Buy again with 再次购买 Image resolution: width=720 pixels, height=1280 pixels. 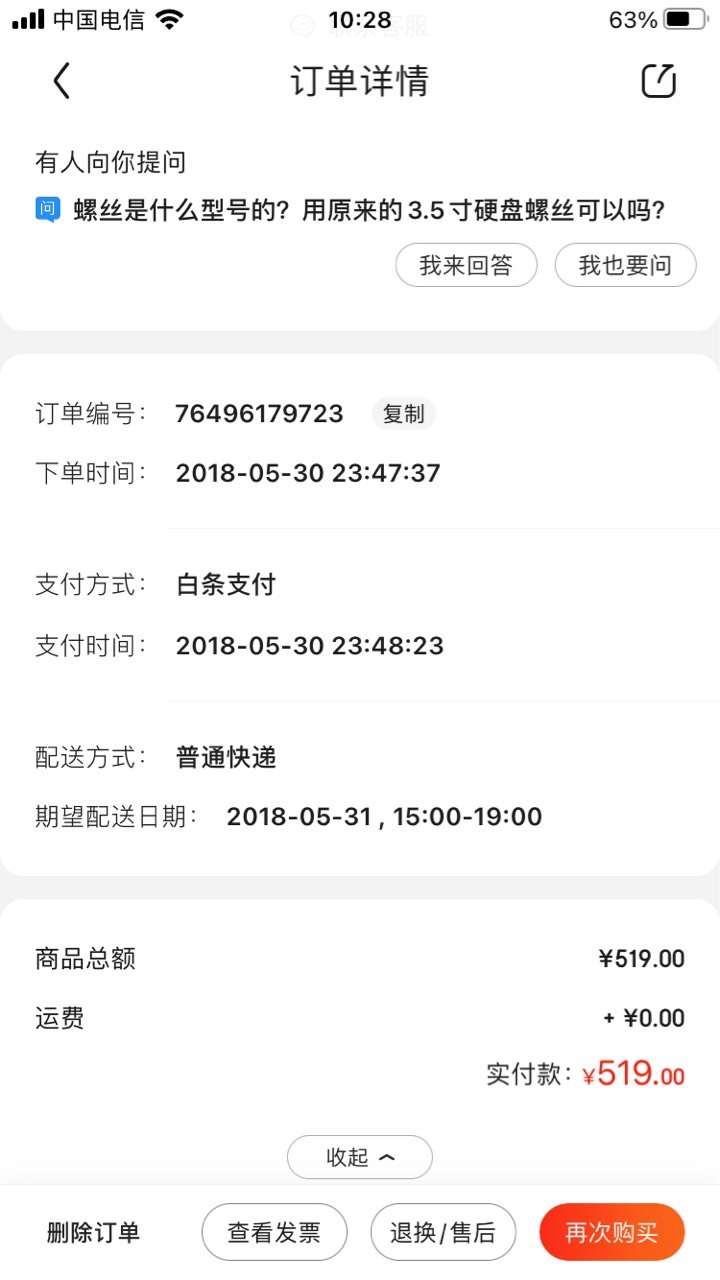[612, 1232]
